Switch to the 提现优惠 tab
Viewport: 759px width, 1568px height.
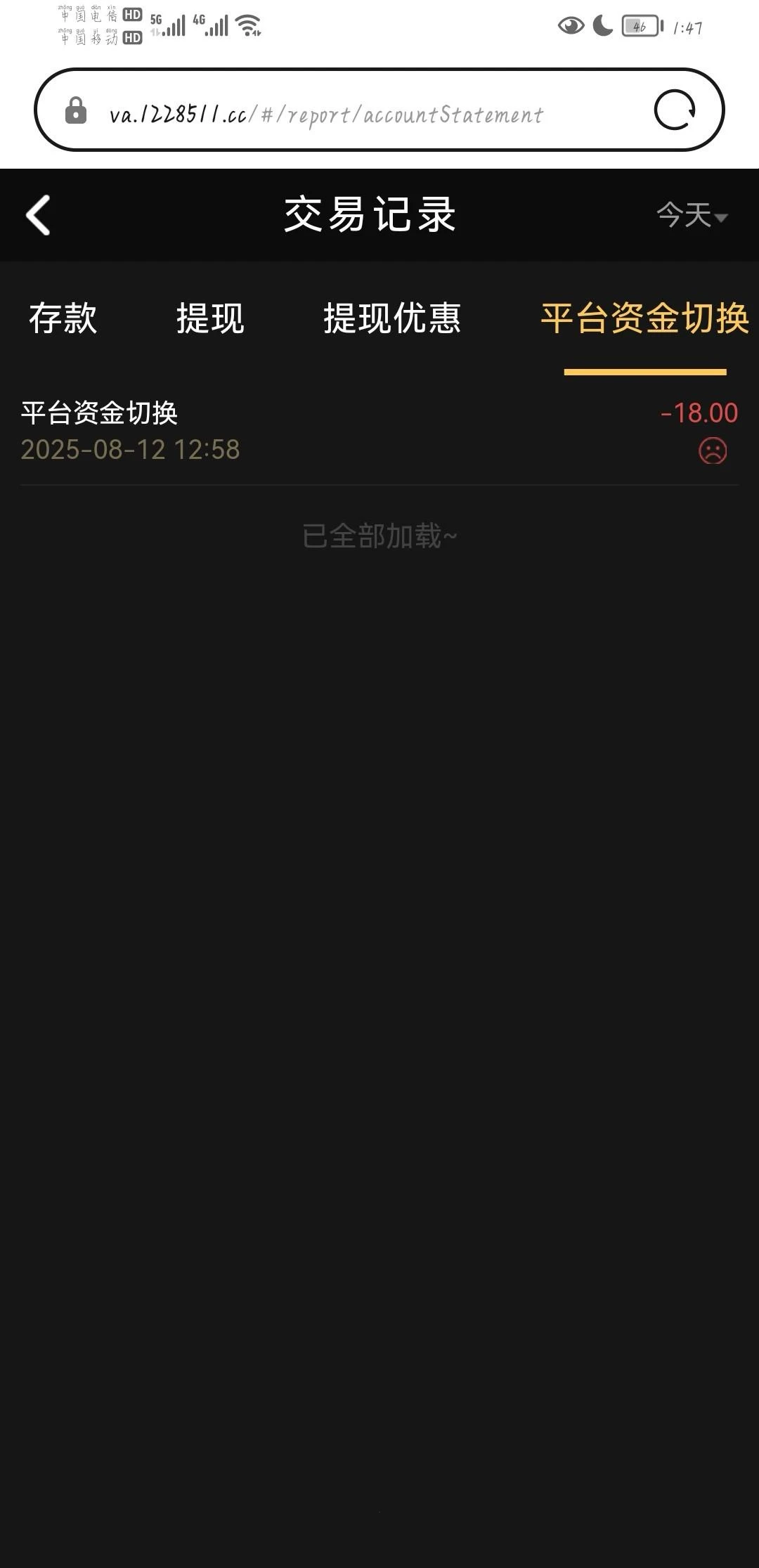point(391,318)
